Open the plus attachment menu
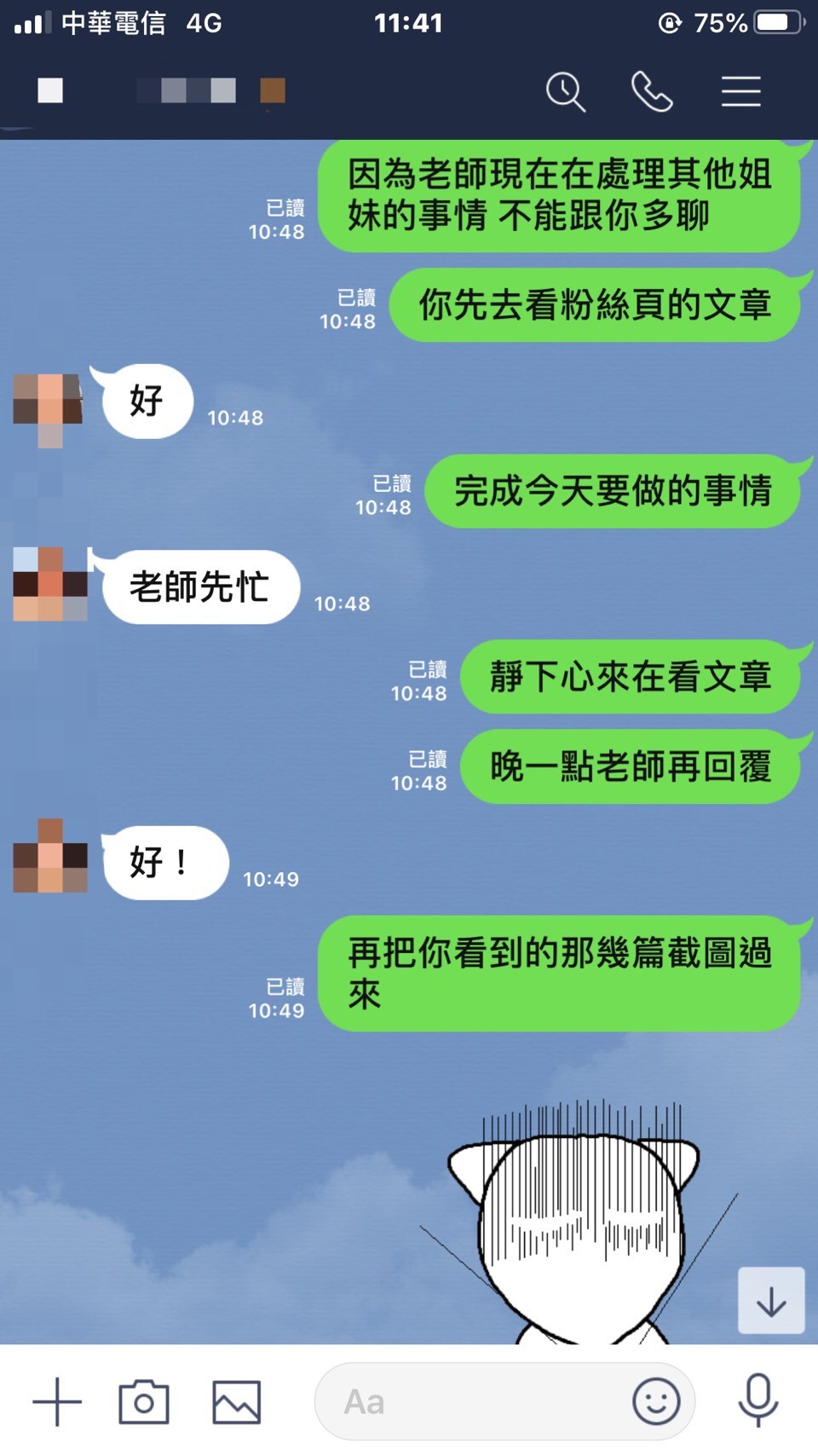 click(x=57, y=1401)
